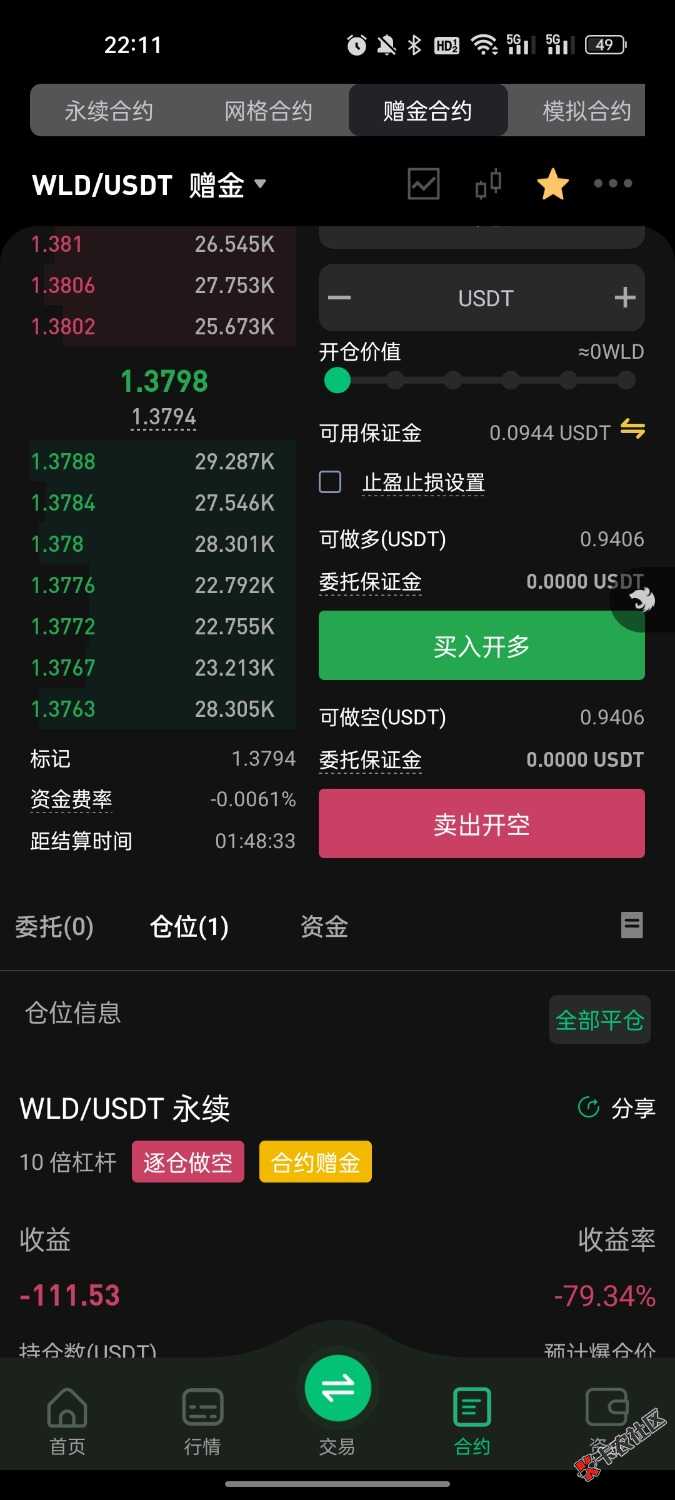Viewport: 675px width, 1500px height.
Task: Toggle the favorite star
Action: pyautogui.click(x=552, y=184)
